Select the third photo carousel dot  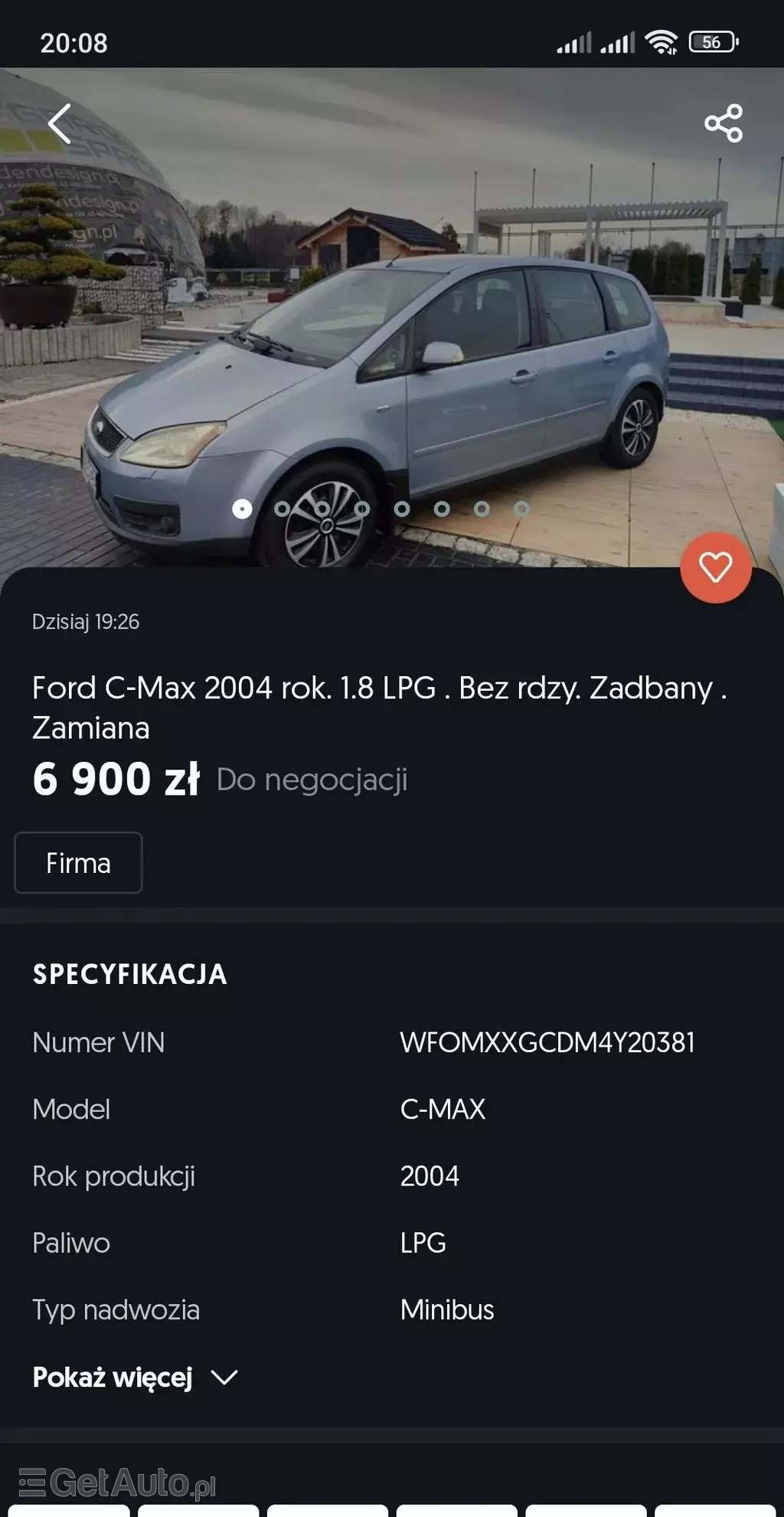[x=322, y=507]
